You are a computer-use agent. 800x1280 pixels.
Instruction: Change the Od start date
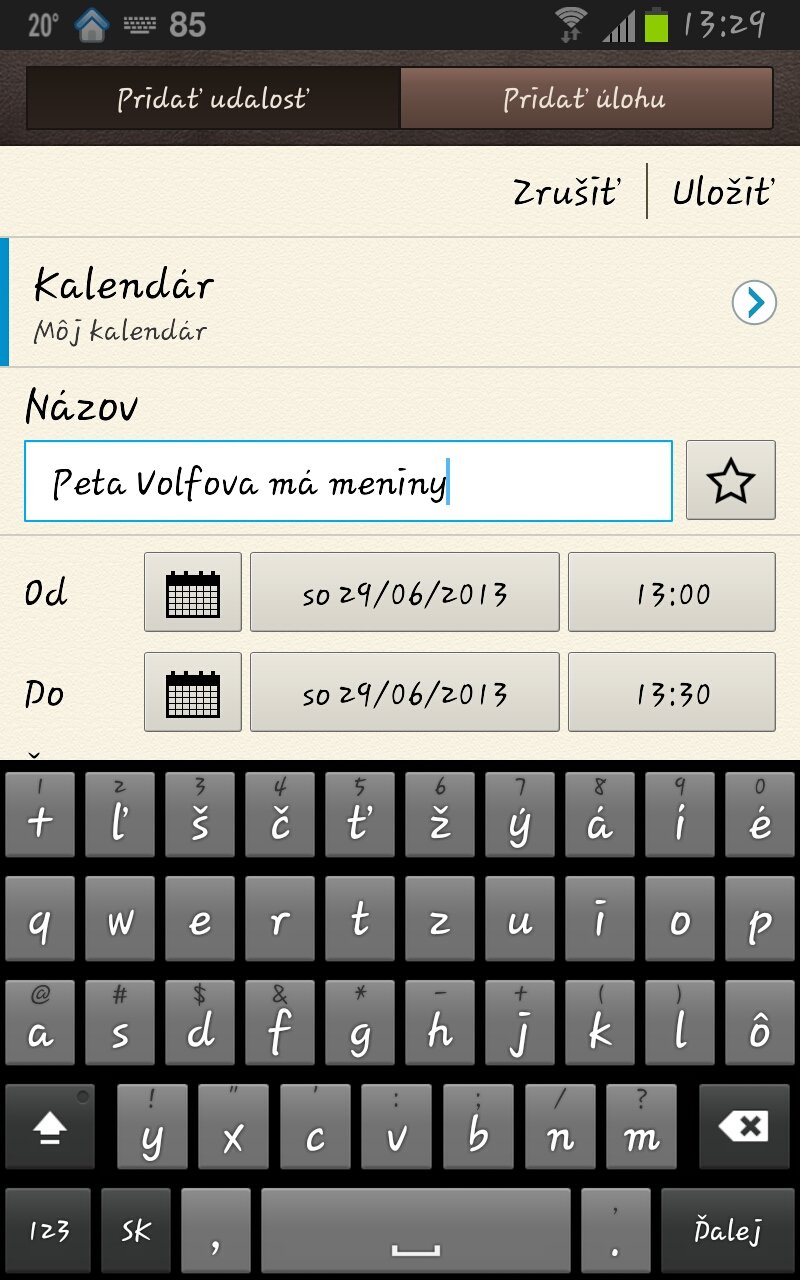pos(404,592)
